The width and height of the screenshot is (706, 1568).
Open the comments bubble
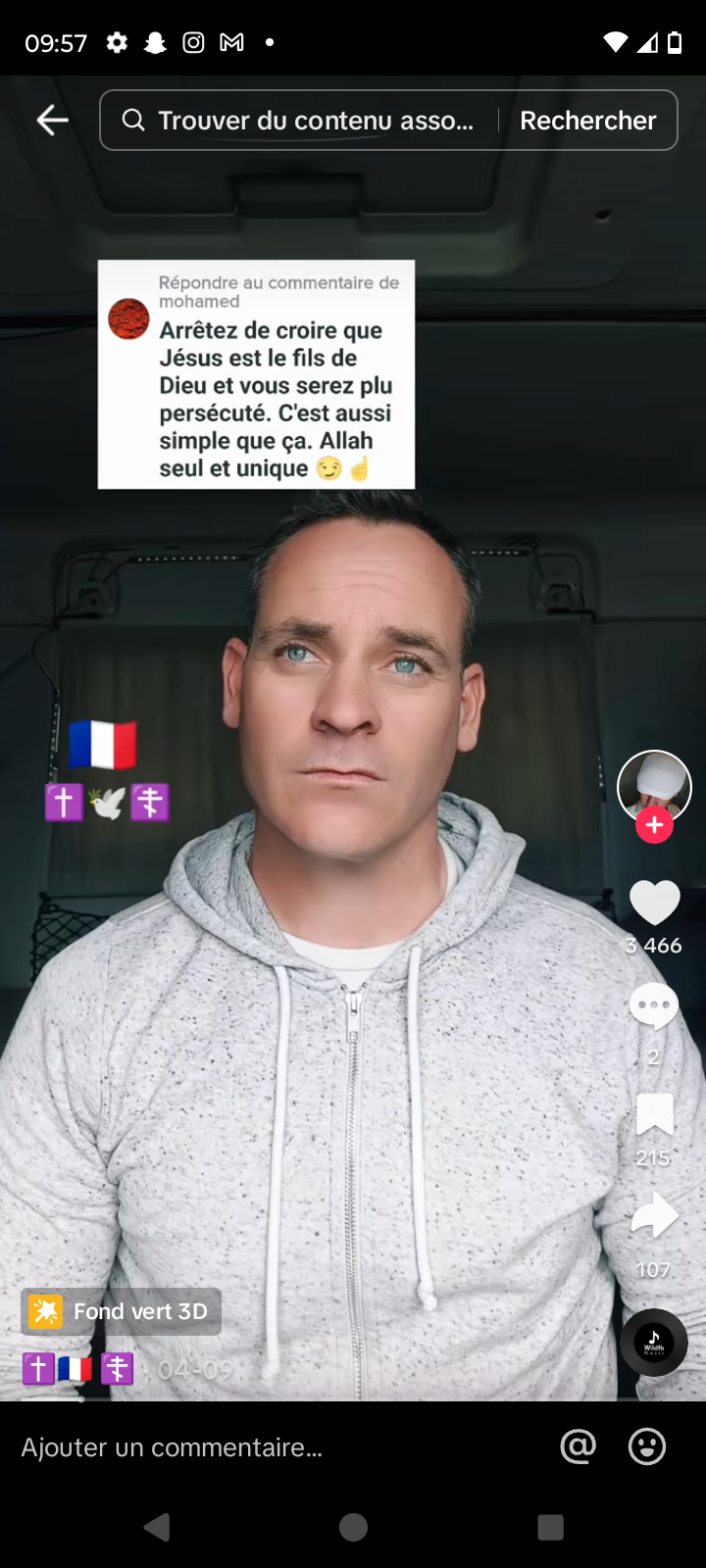(654, 1006)
